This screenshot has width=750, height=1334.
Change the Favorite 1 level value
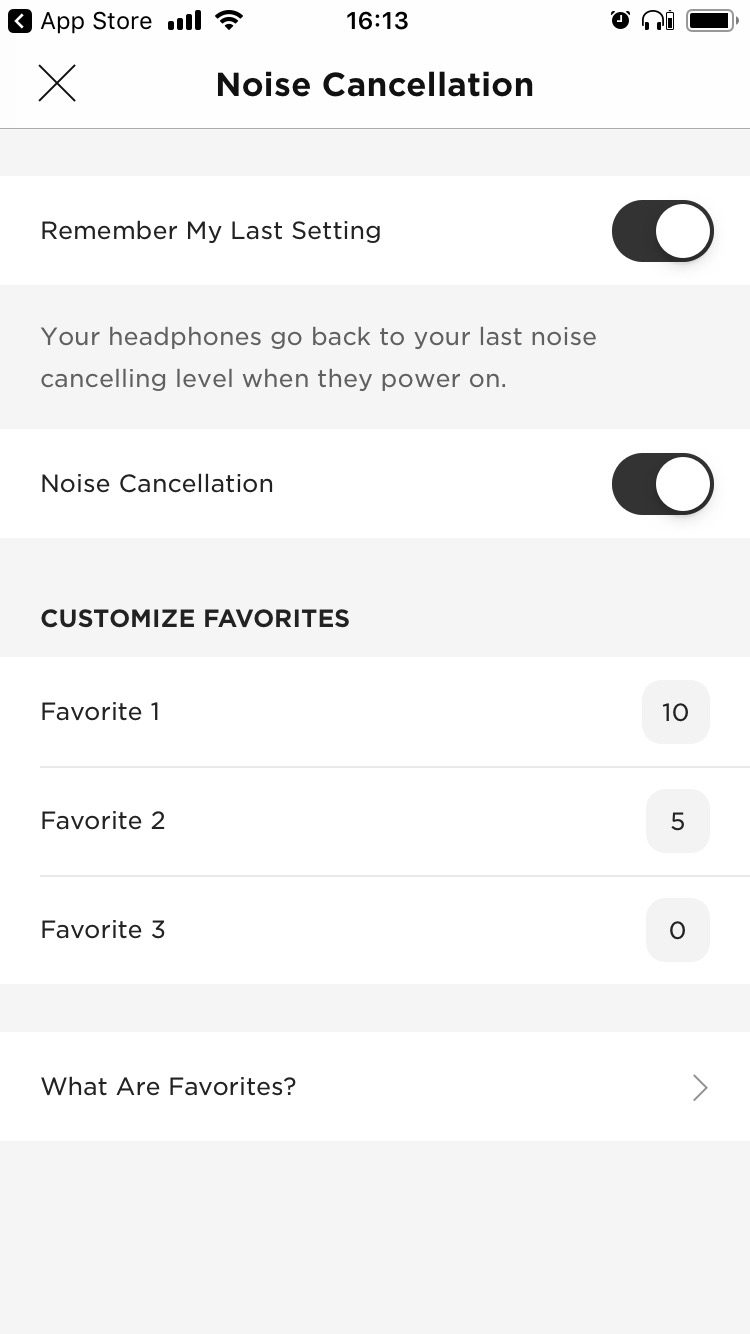click(675, 712)
